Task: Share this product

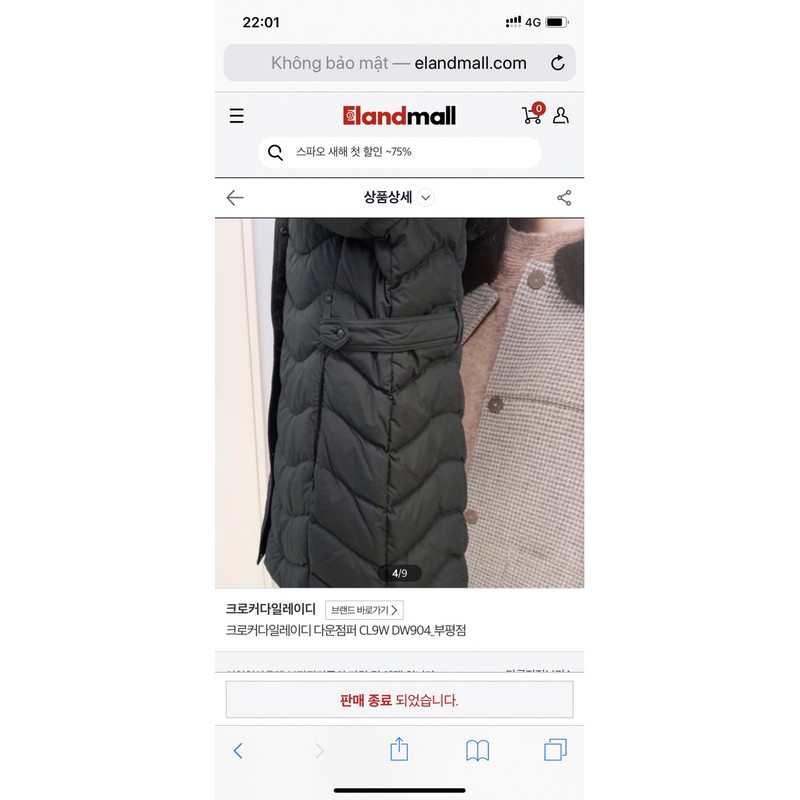Action: pyautogui.click(x=564, y=198)
